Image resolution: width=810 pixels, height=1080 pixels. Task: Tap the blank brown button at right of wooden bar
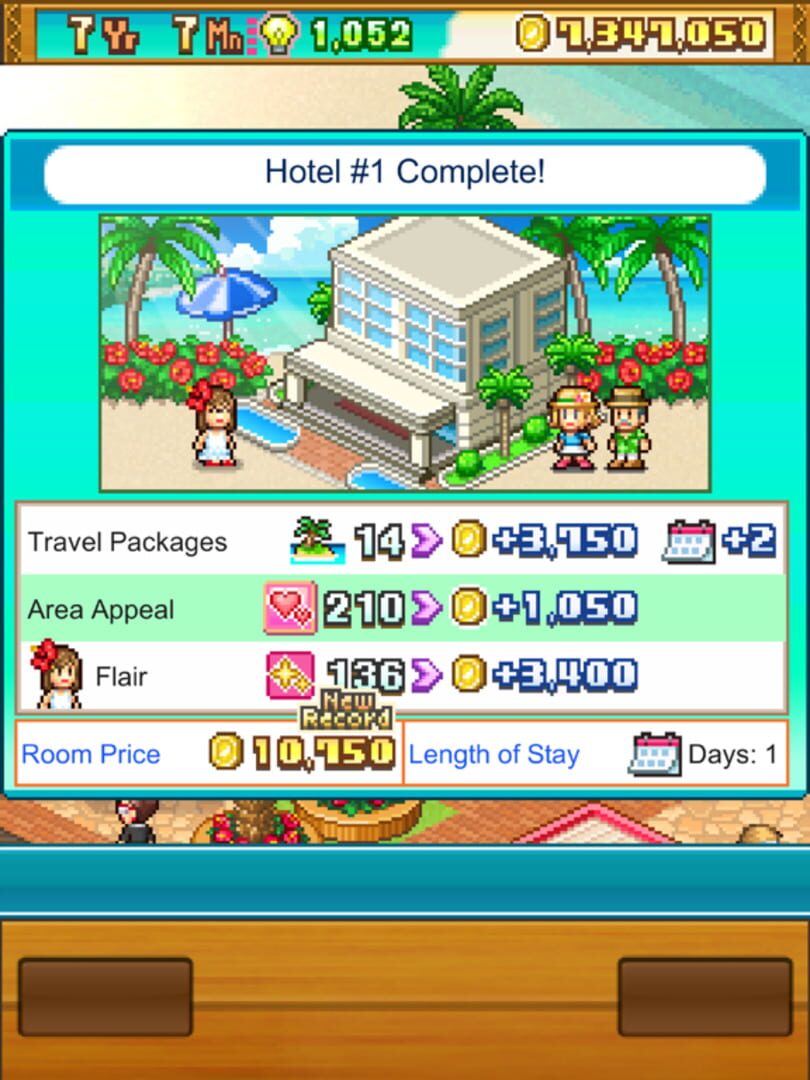pos(704,996)
